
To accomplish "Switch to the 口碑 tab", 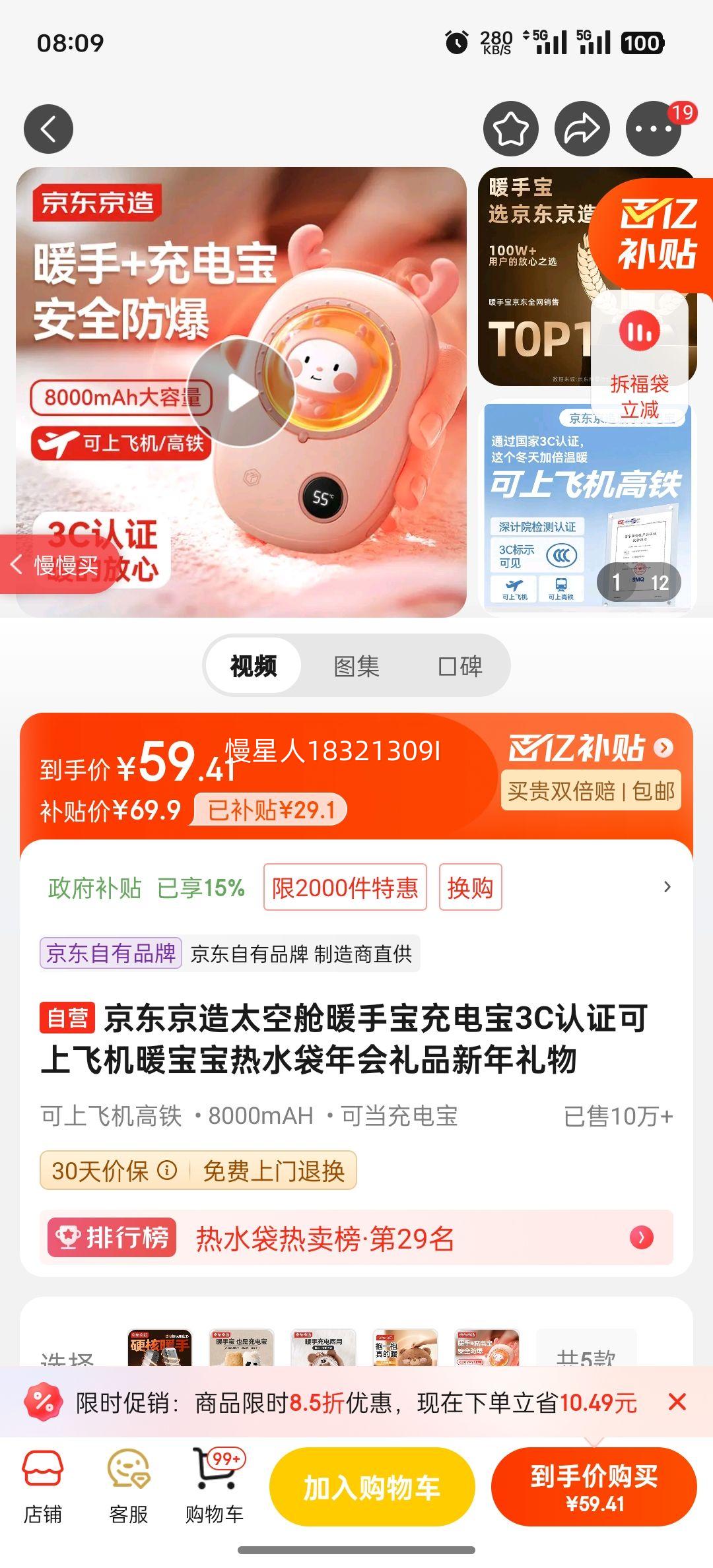I will coord(460,666).
